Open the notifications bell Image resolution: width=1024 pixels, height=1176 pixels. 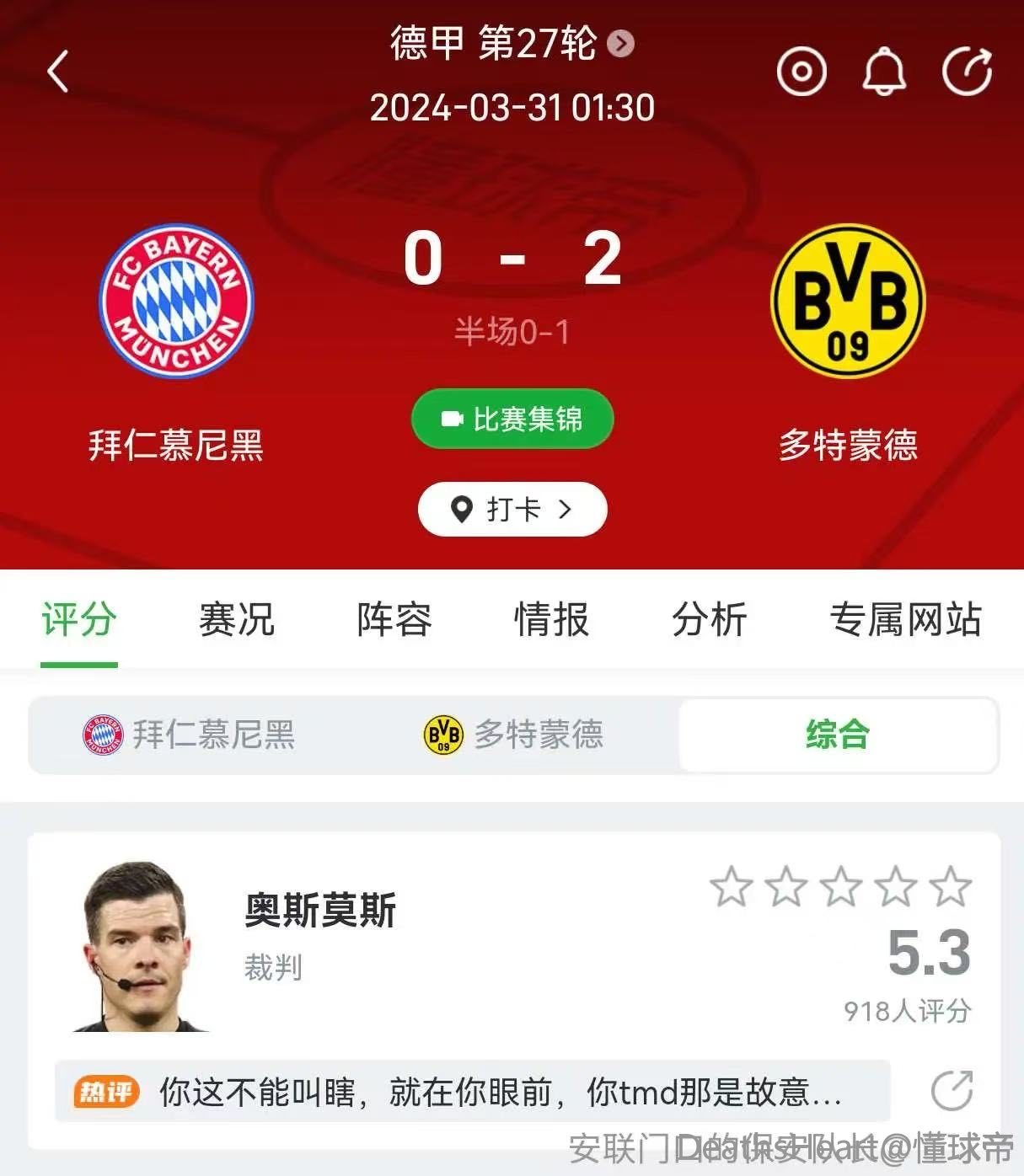click(883, 72)
